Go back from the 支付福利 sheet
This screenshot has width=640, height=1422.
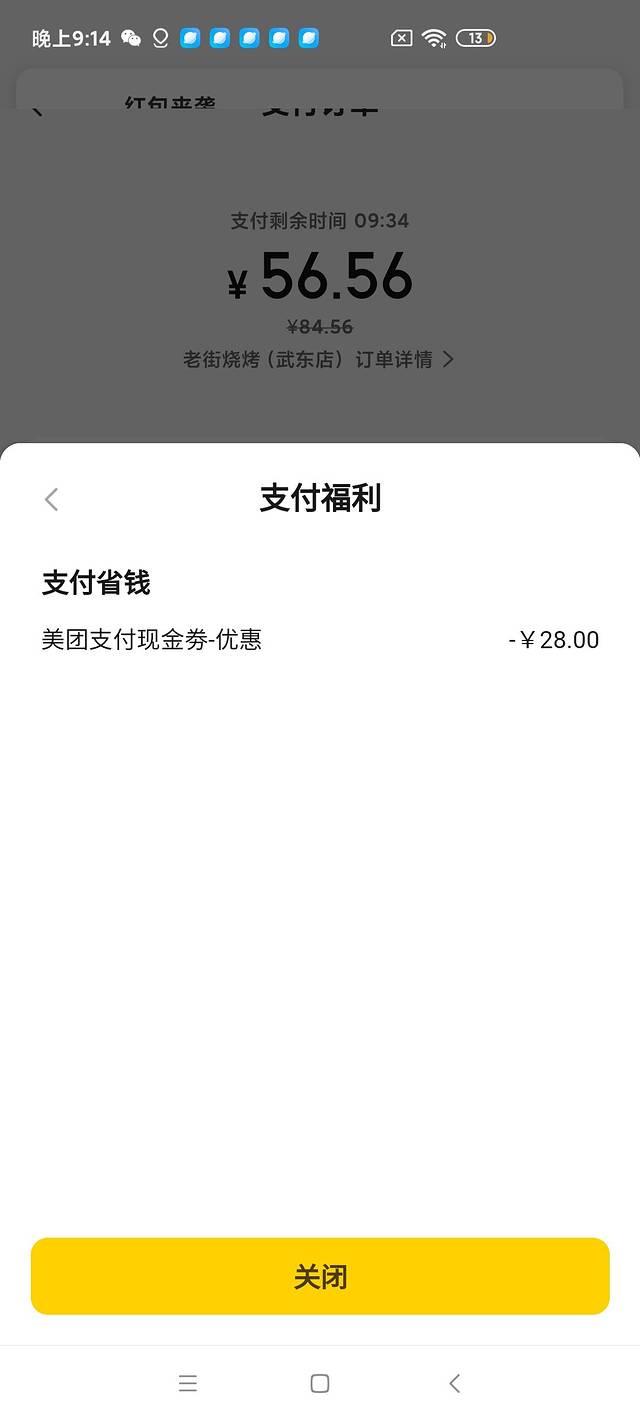pyautogui.click(x=52, y=499)
